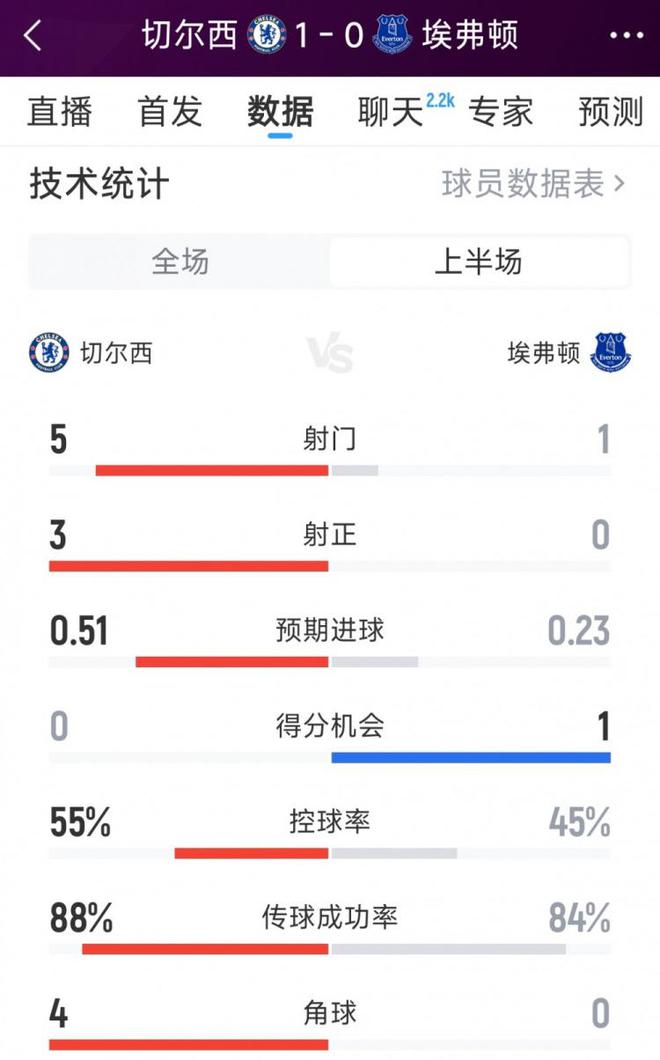Open the 聊天 tab
The image size is (660, 1060).
pyautogui.click(x=392, y=111)
